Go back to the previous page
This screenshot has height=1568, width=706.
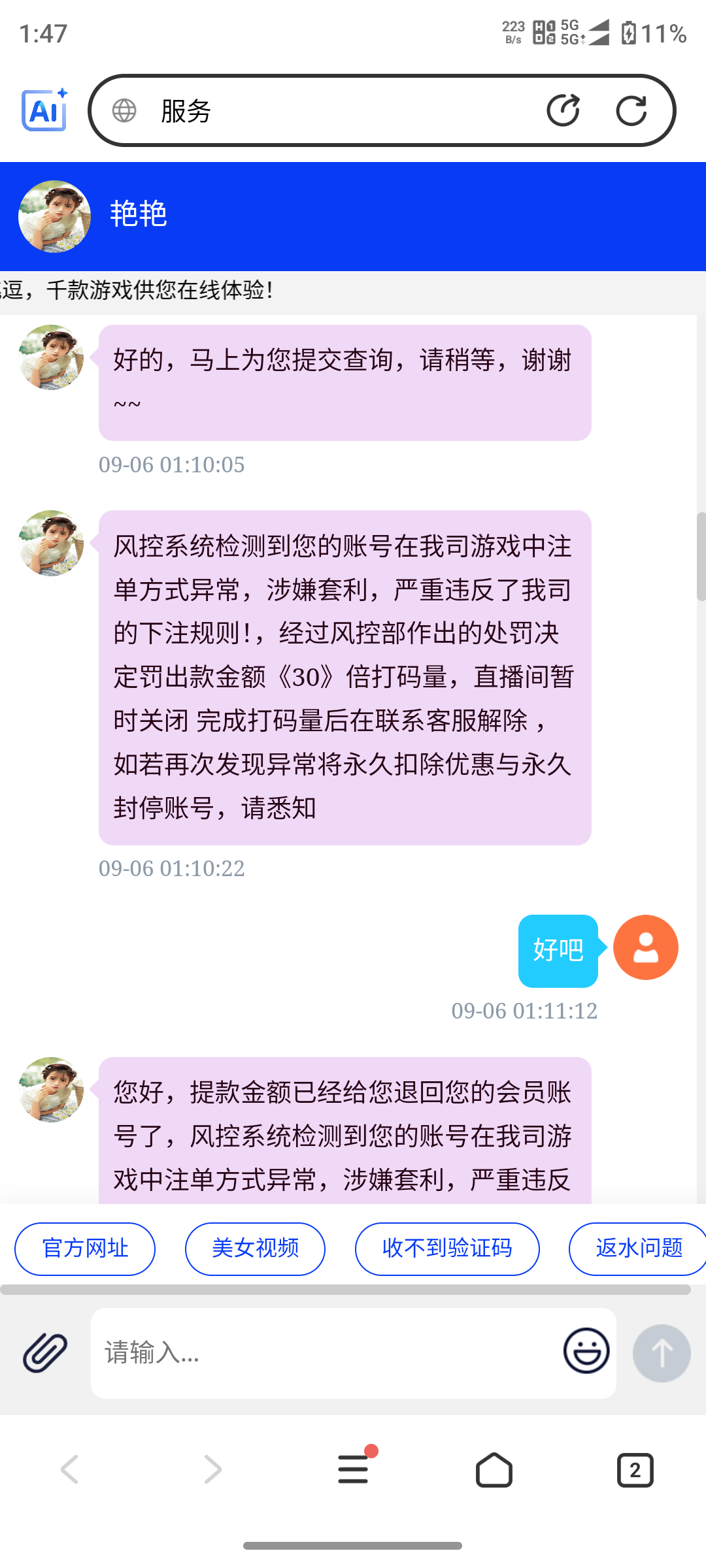[70, 1470]
